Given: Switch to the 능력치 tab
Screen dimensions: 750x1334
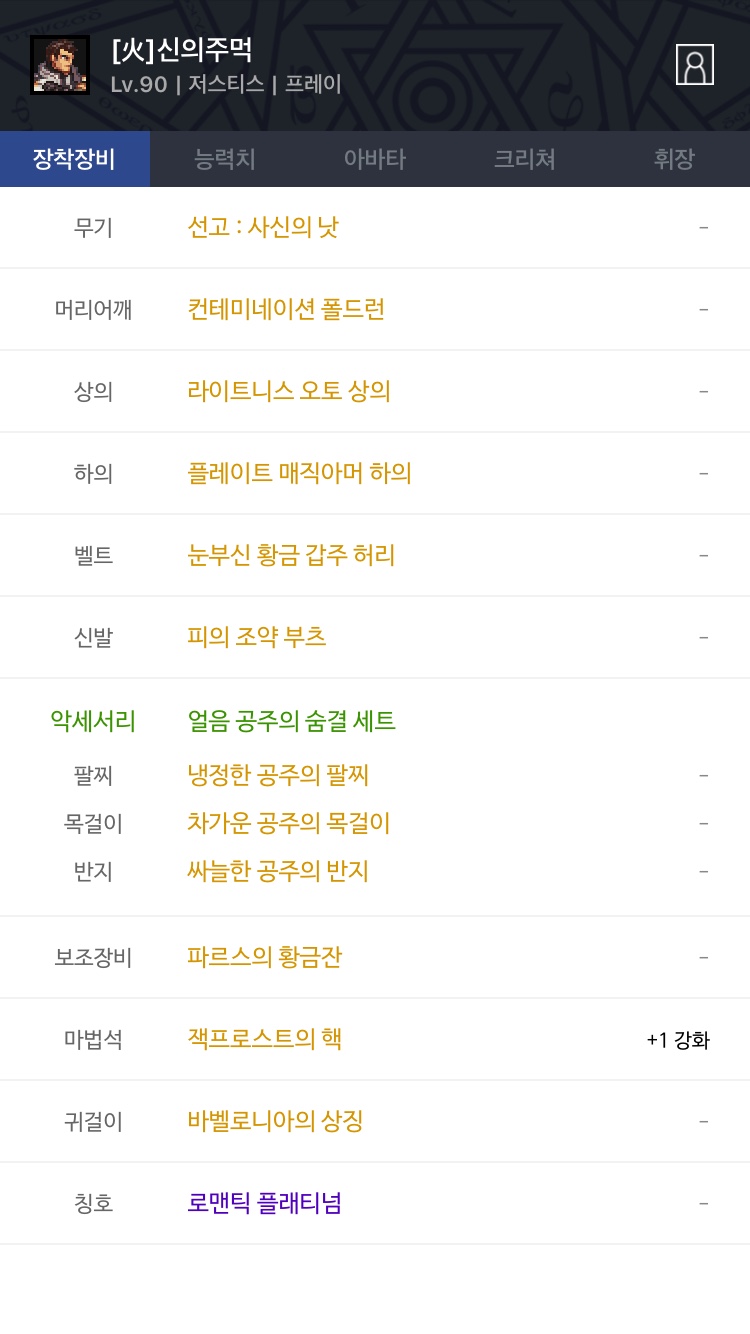Looking at the screenshot, I should [x=225, y=159].
